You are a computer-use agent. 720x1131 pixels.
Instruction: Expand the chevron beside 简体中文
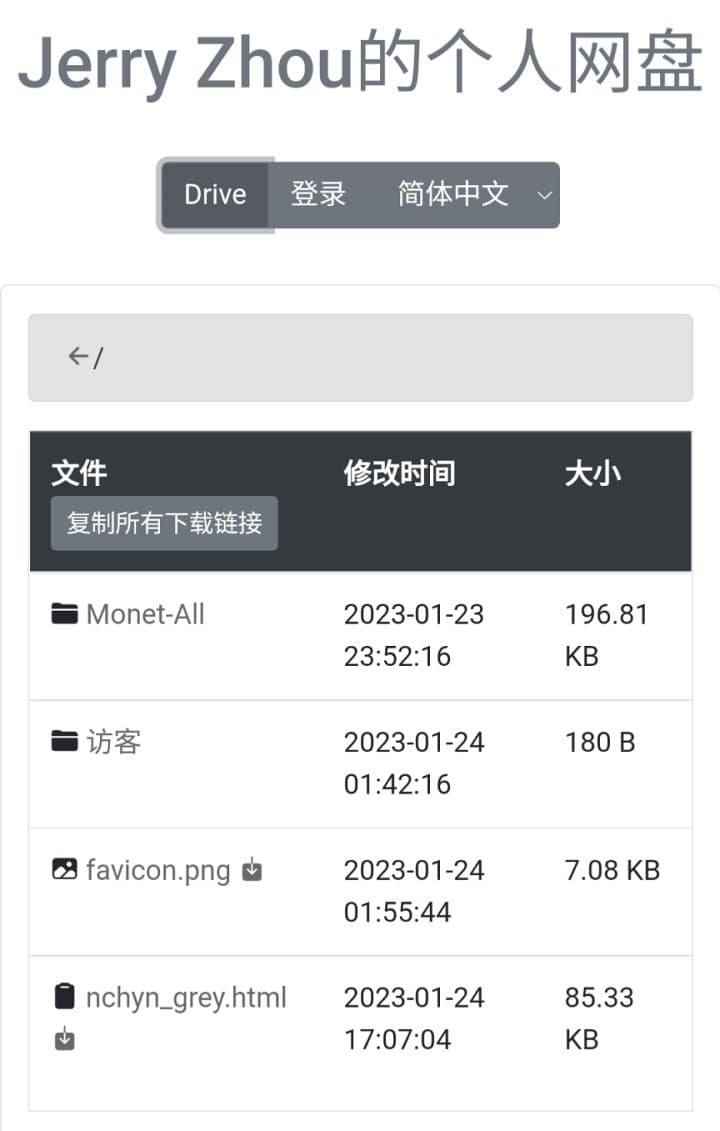point(544,196)
